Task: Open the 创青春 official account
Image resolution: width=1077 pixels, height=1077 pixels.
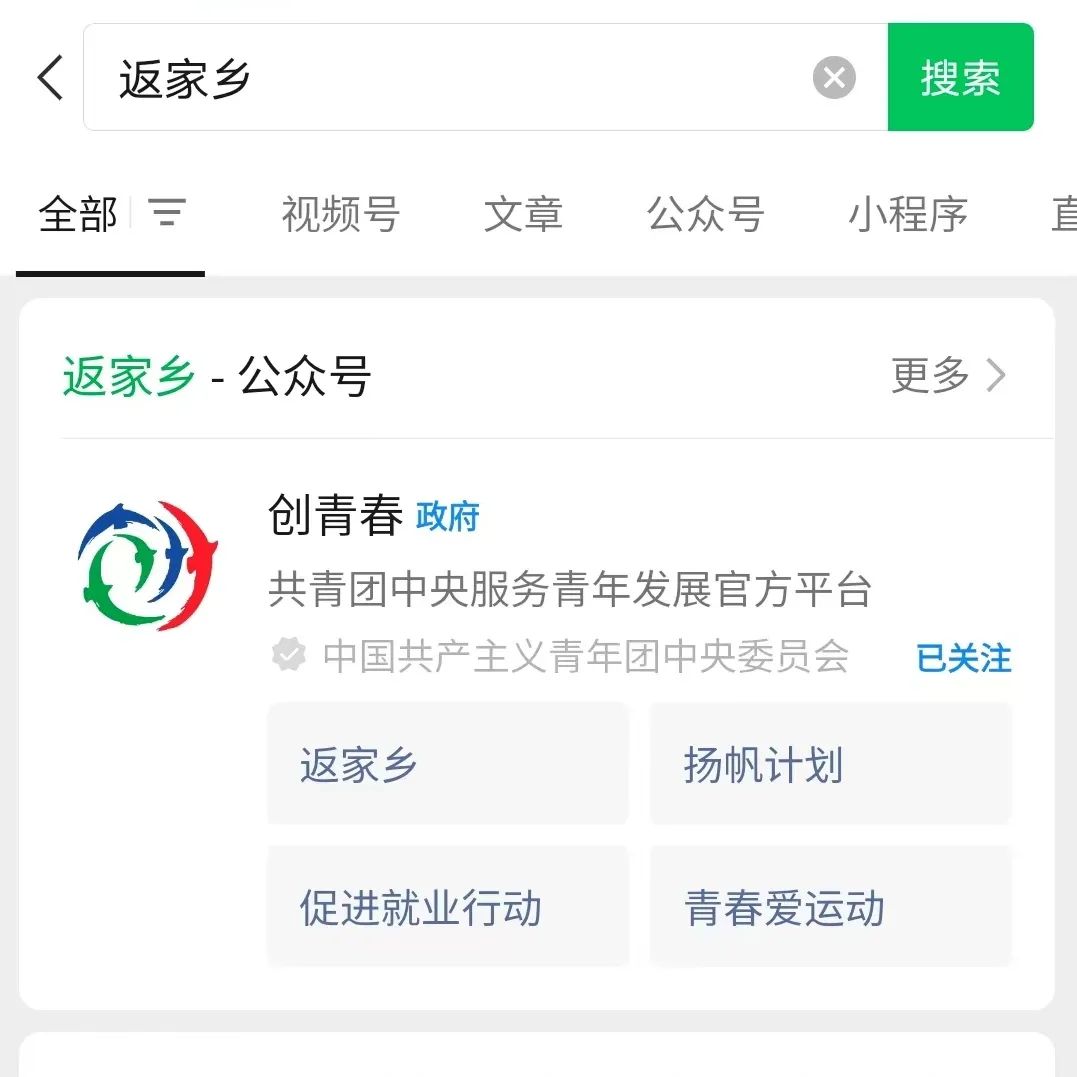Action: 335,517
